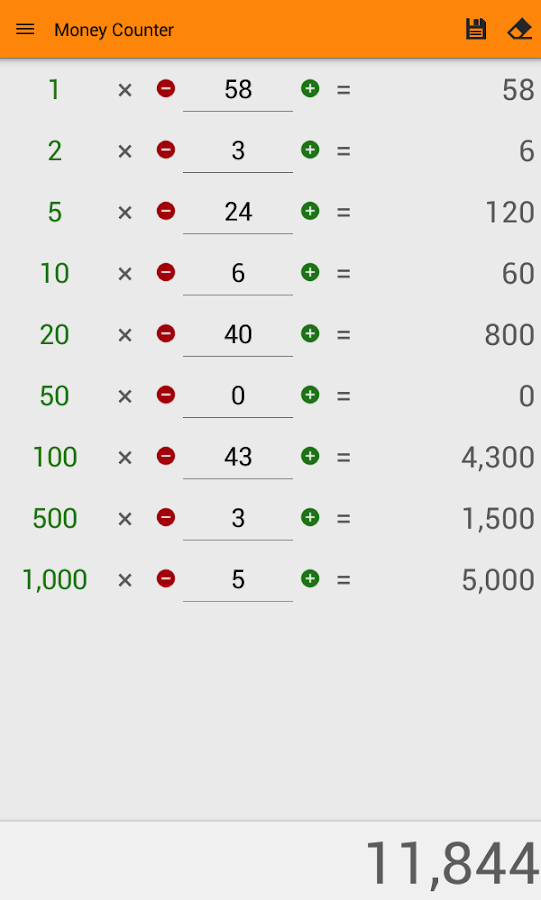Image resolution: width=541 pixels, height=900 pixels.
Task: Edit quantity field for the 20 denomination
Action: [238, 334]
